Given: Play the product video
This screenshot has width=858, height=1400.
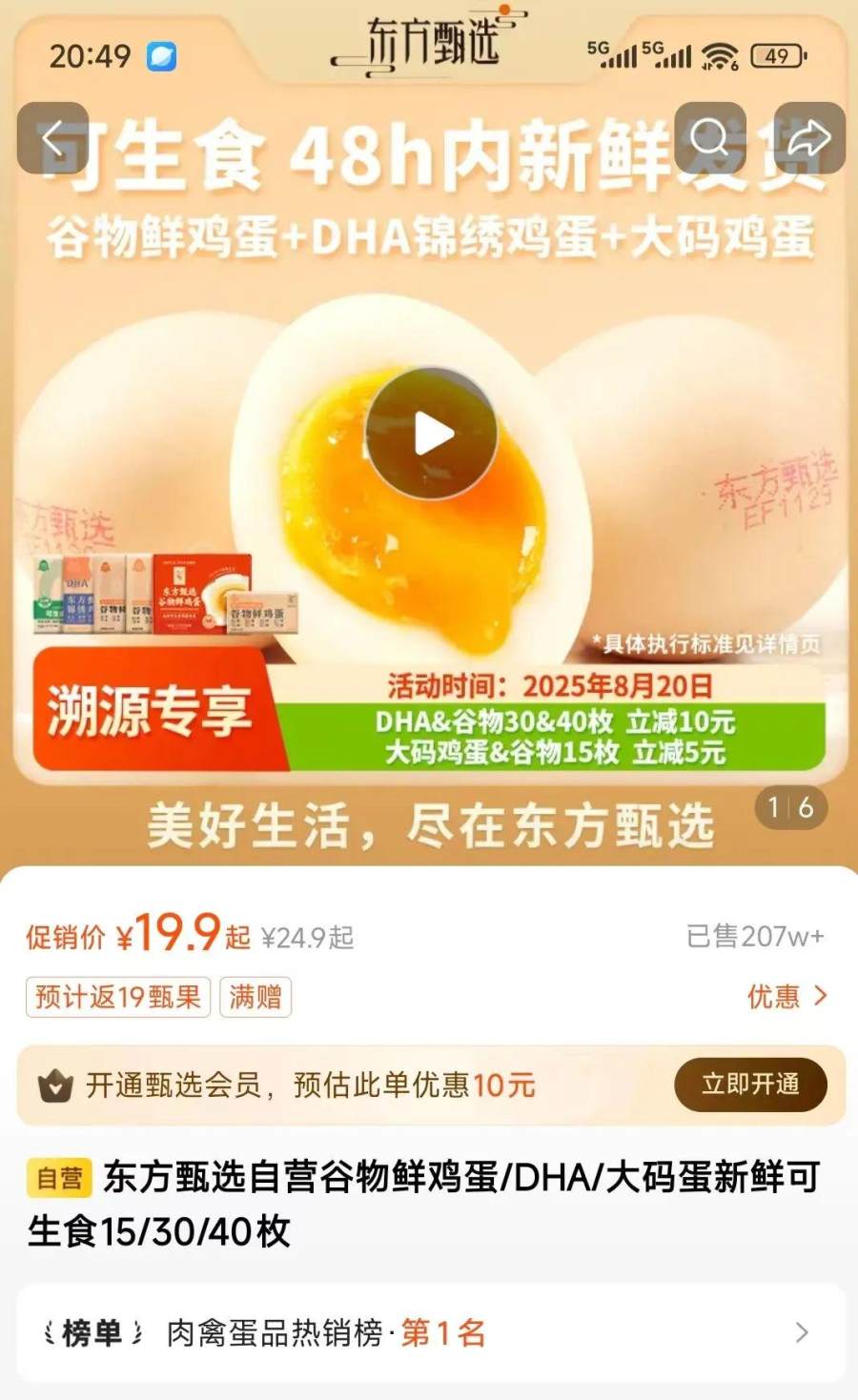Looking at the screenshot, I should click(432, 435).
